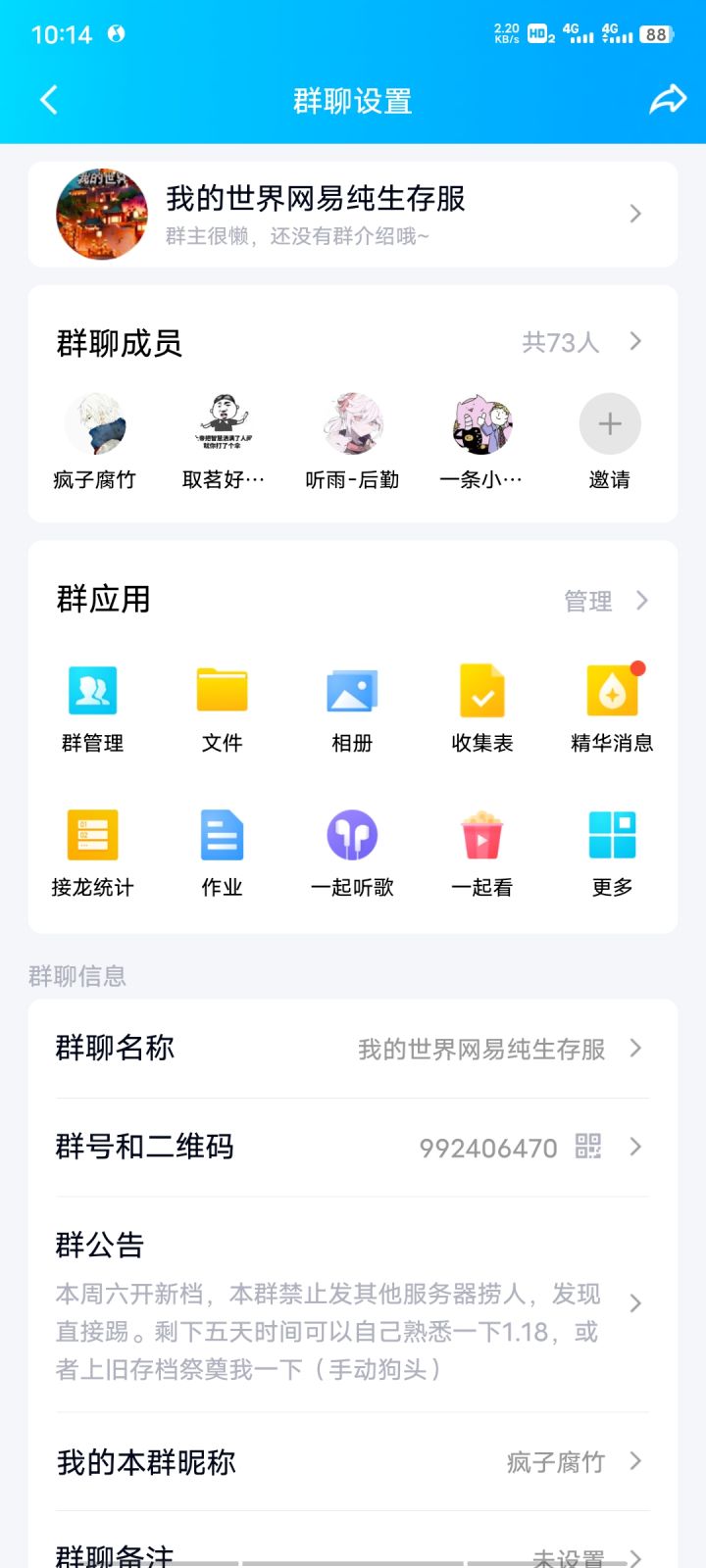Open 群号和二维码

(x=353, y=1147)
